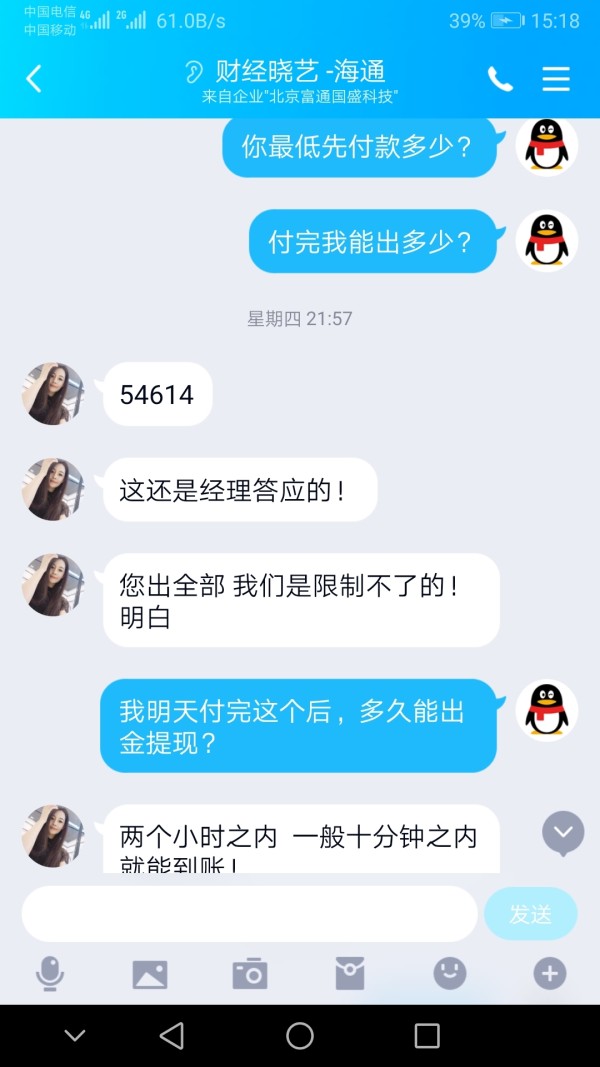Open the chat settings hamburger menu
The width and height of the screenshot is (600, 1067).
556,79
